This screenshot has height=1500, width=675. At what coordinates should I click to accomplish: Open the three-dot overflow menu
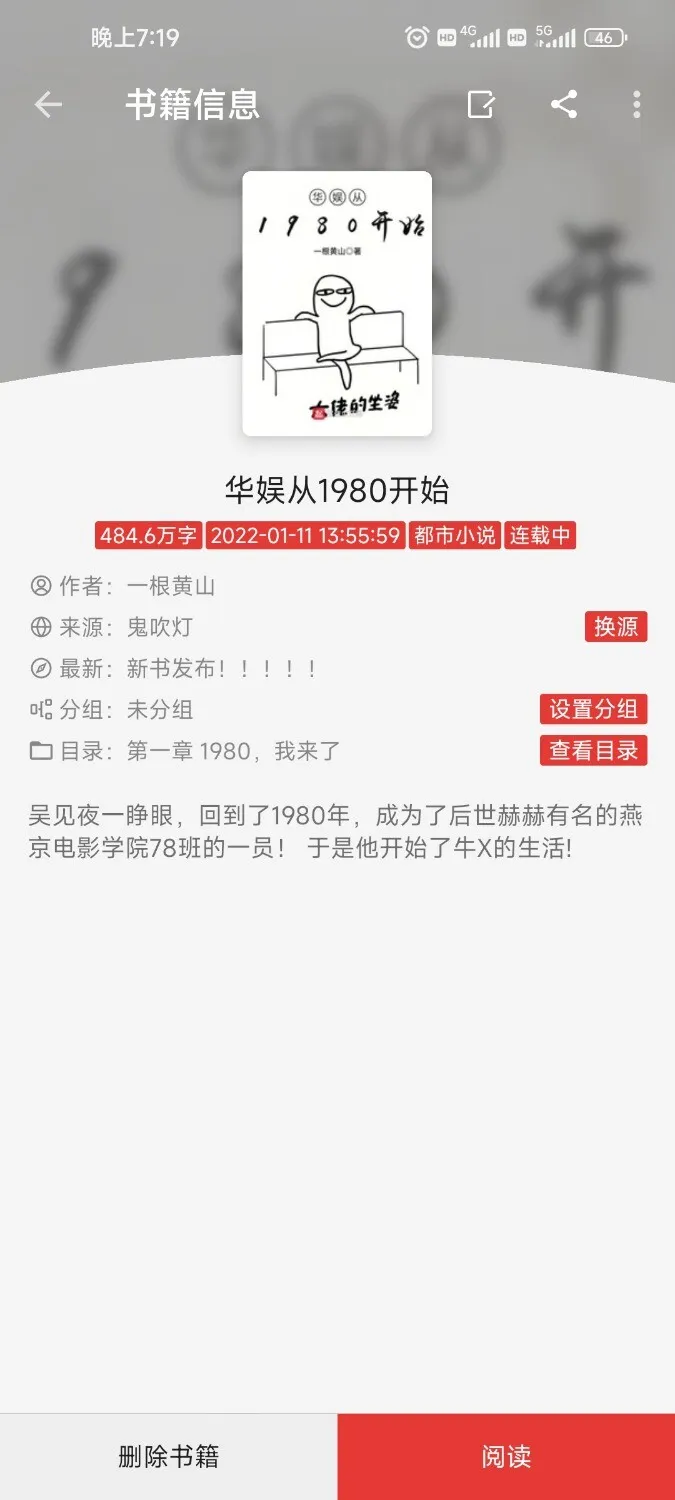[637, 105]
